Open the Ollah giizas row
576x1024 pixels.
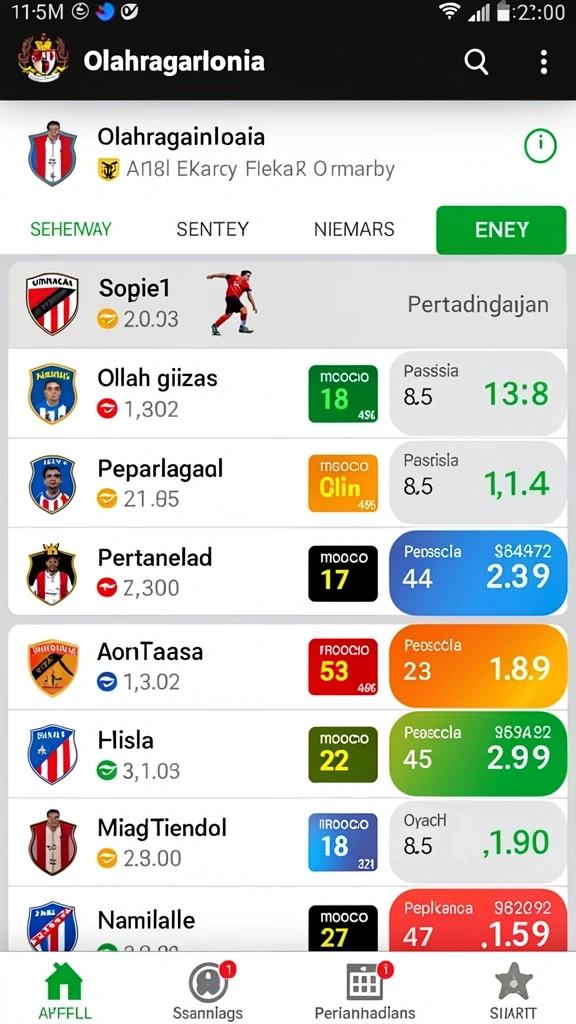[287, 393]
